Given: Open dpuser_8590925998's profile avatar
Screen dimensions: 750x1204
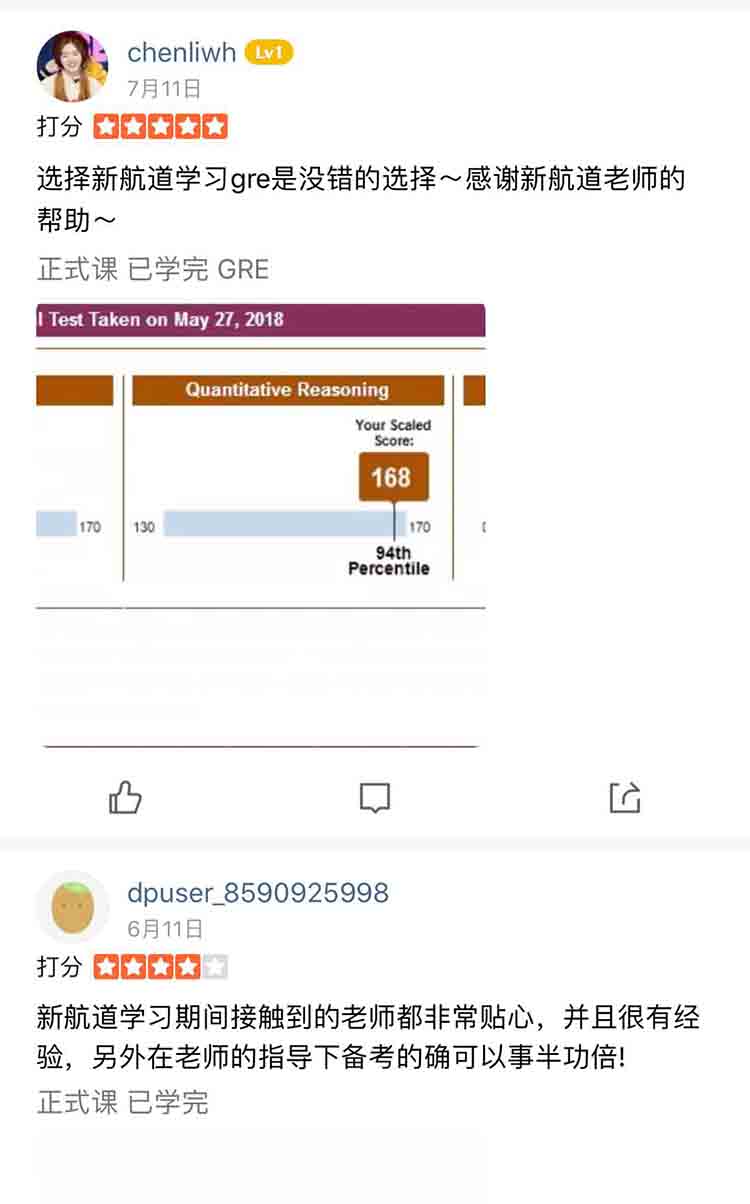Looking at the screenshot, I should click(x=72, y=906).
